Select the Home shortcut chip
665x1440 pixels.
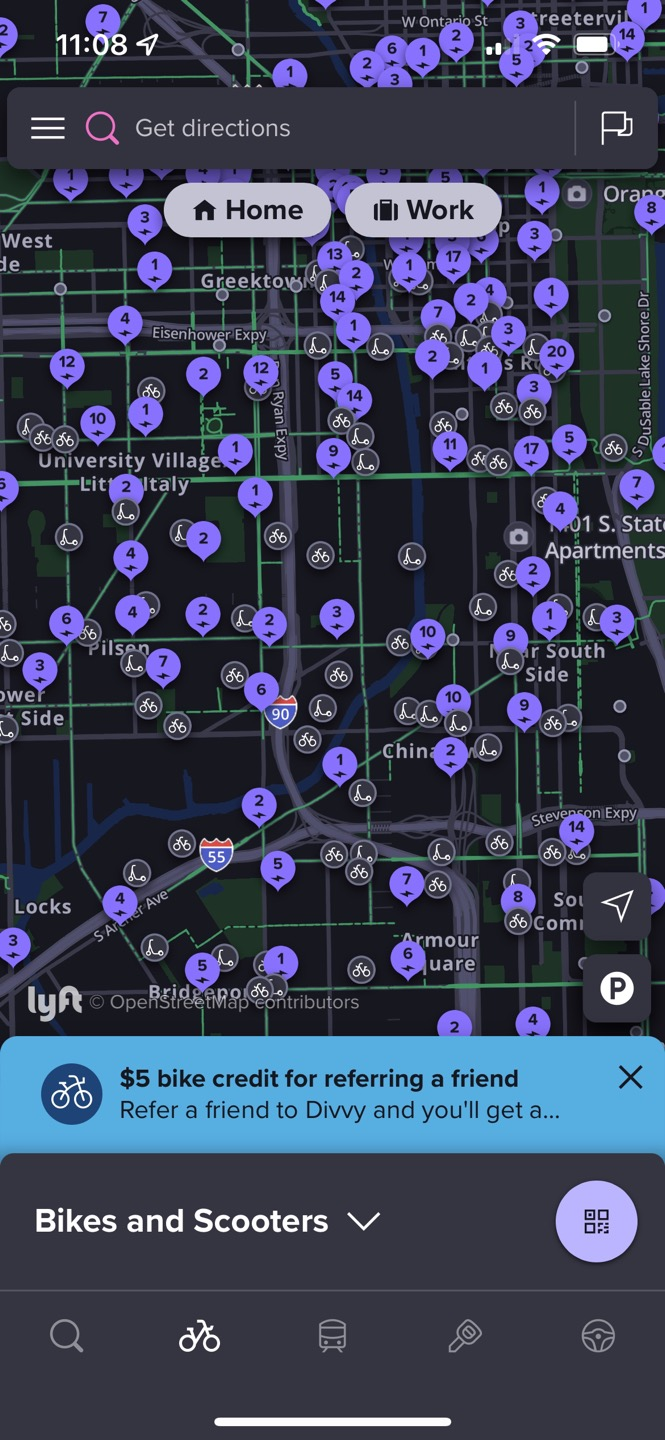[x=247, y=210]
